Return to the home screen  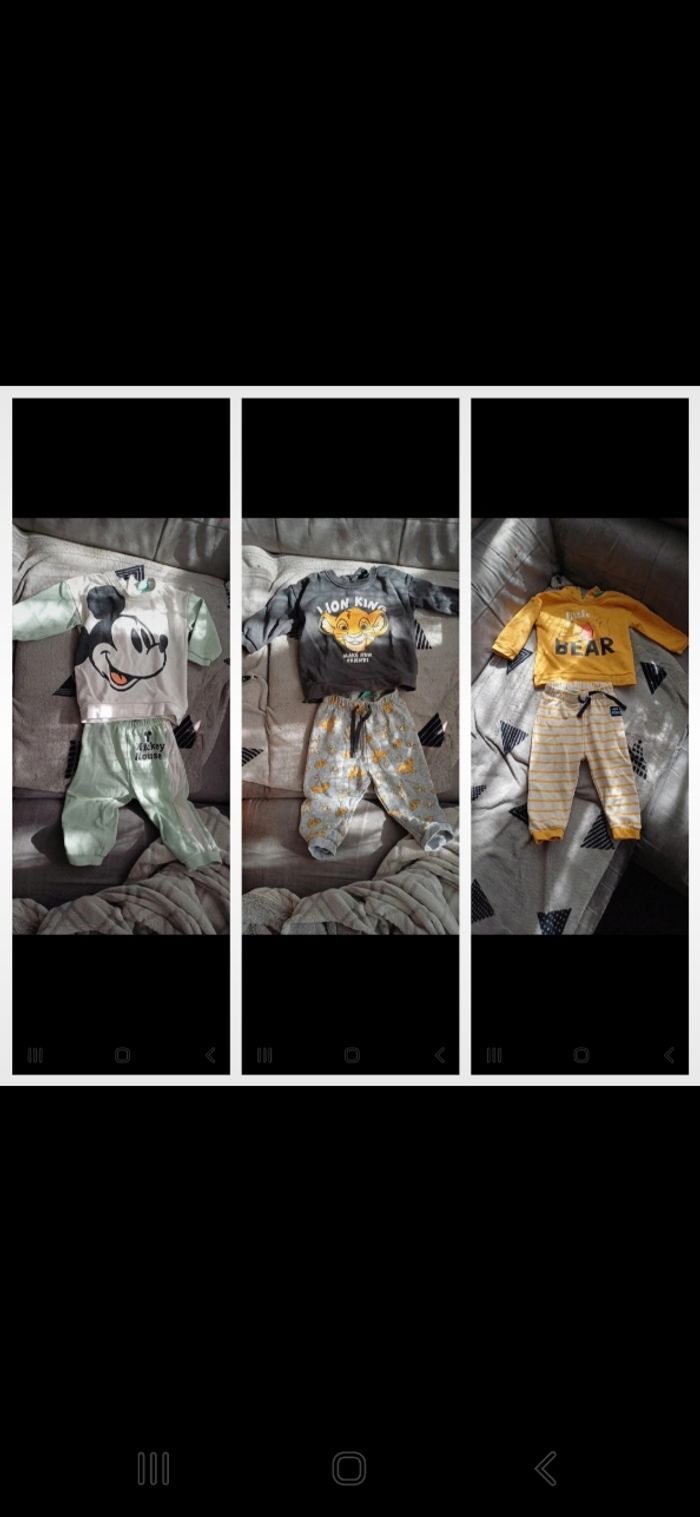(x=349, y=1468)
